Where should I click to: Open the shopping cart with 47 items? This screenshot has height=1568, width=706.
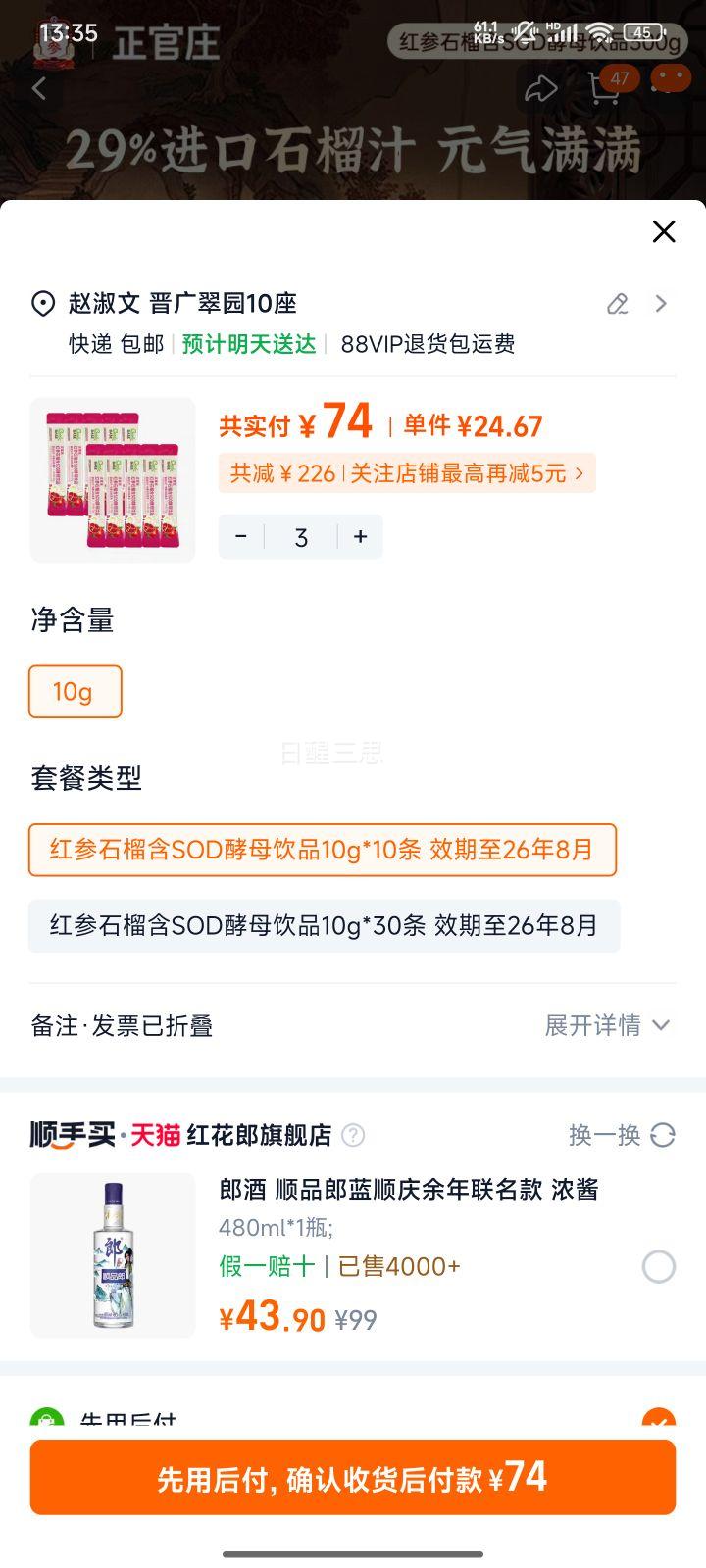pos(601,88)
